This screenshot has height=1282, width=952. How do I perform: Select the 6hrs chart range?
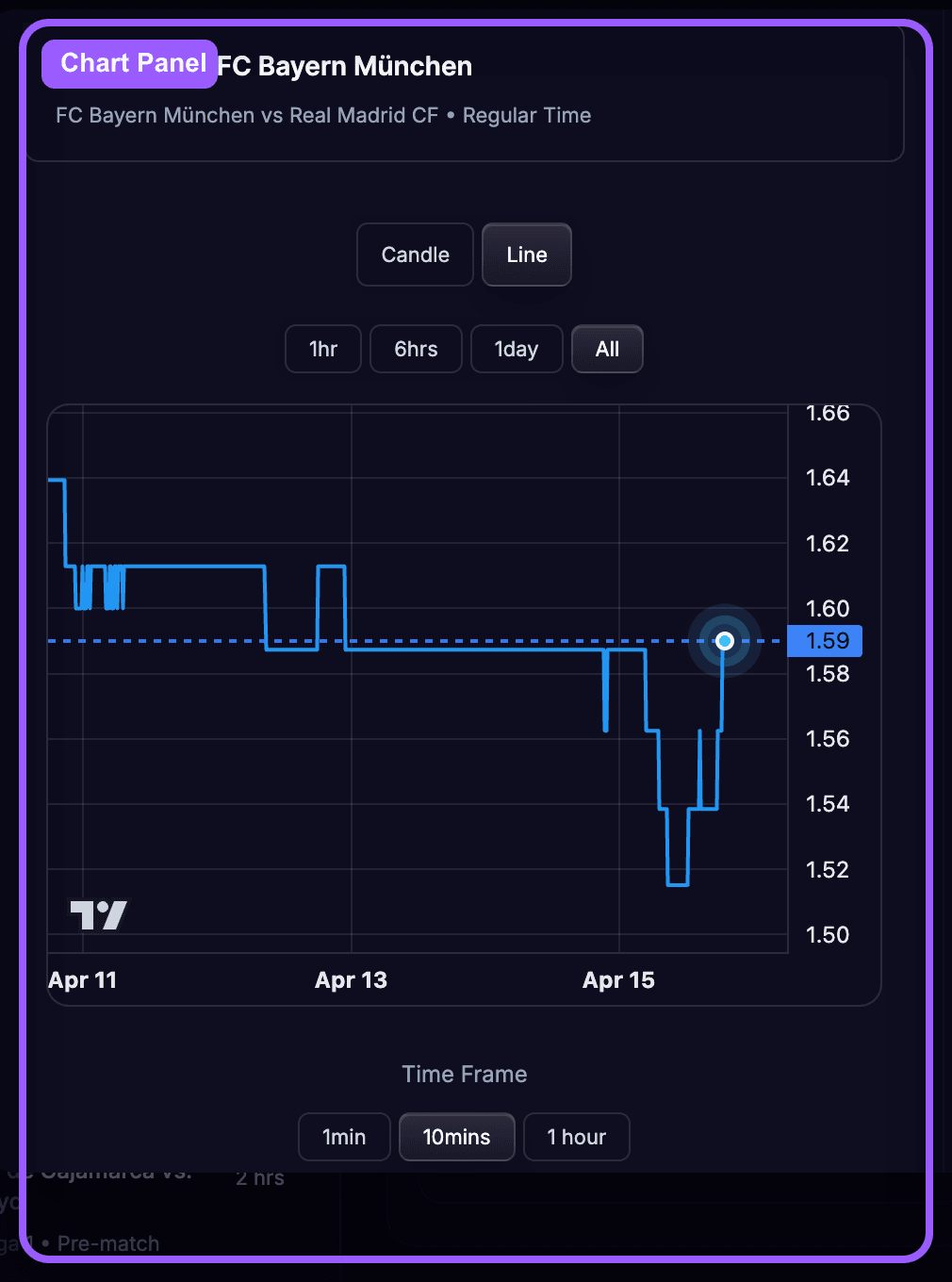(x=416, y=349)
